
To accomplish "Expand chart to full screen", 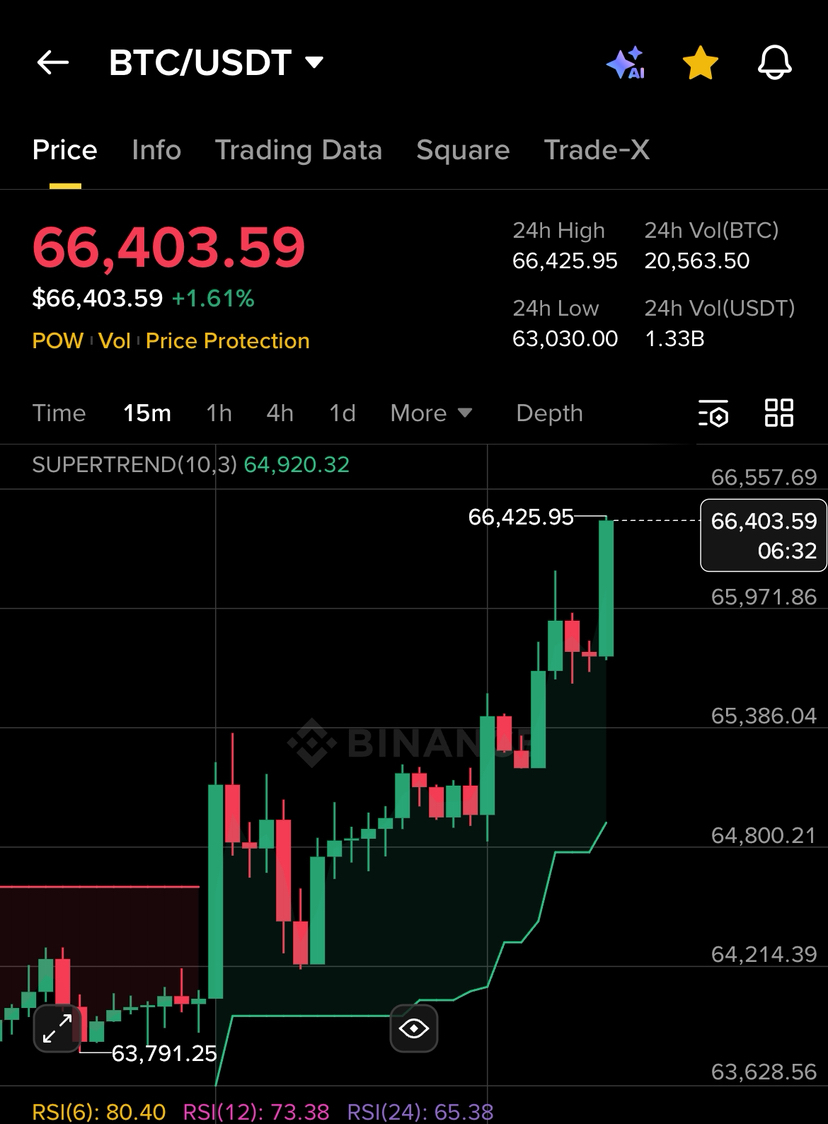I will [57, 1027].
